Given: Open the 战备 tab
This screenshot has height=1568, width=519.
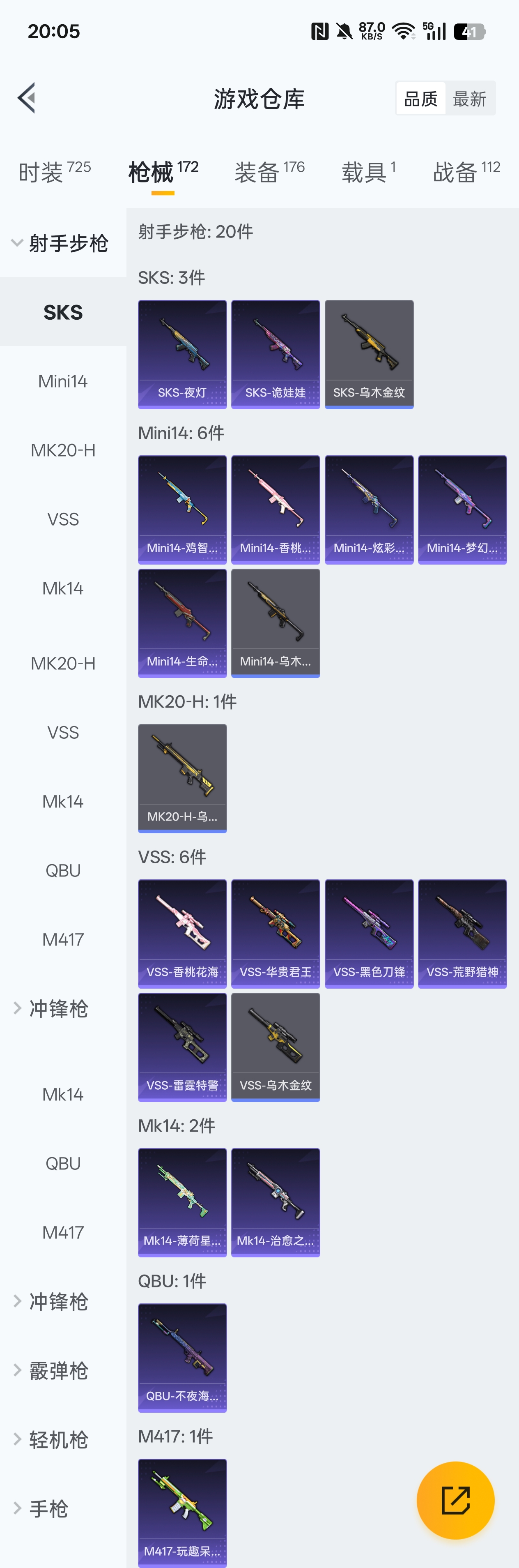Looking at the screenshot, I should 467,172.
